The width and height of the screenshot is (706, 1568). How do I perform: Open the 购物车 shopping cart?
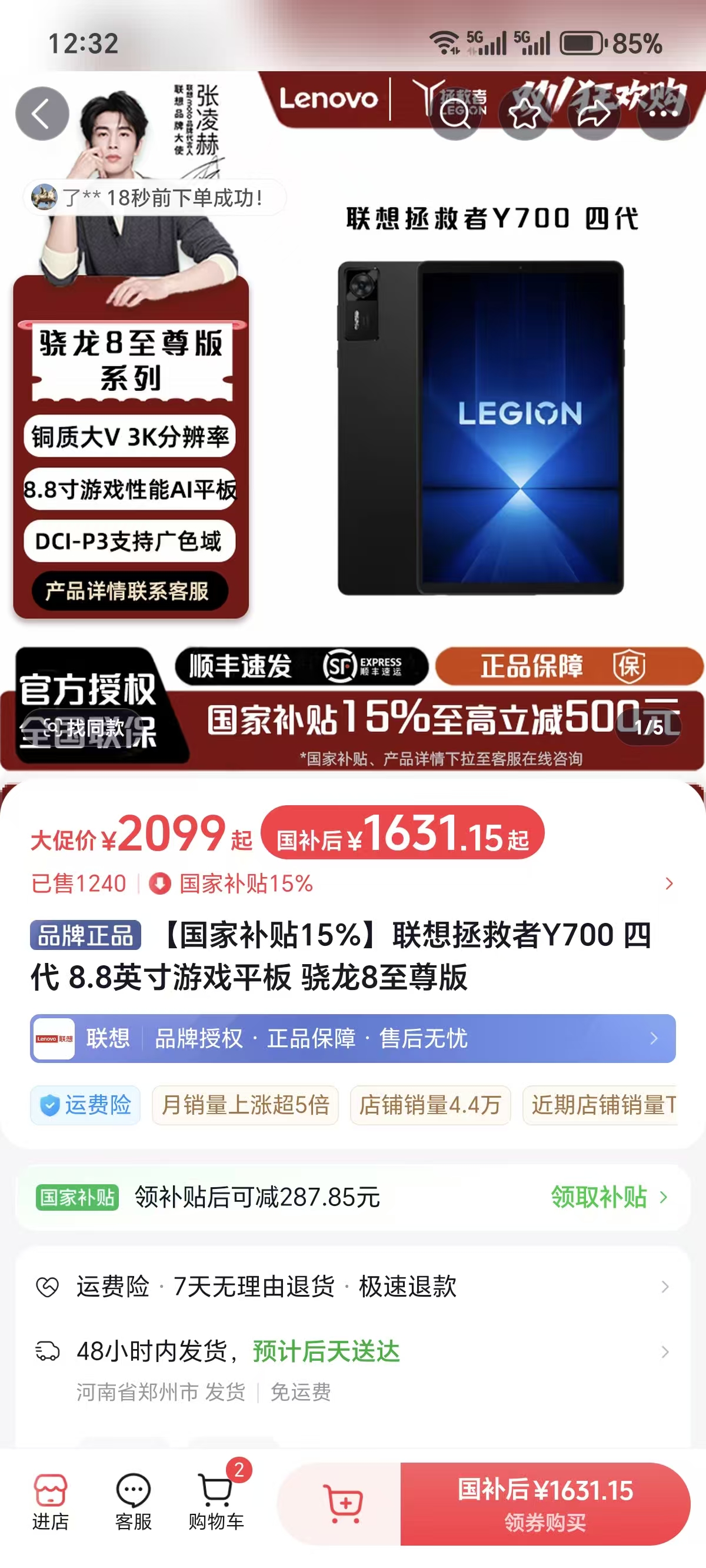tap(216, 1502)
